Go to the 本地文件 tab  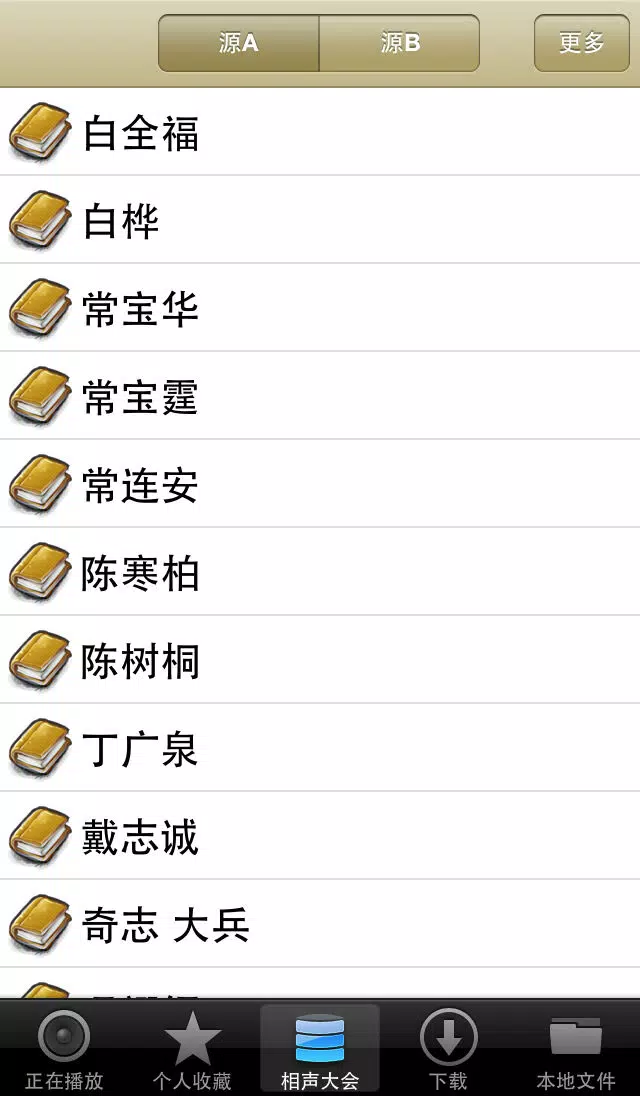576,1048
